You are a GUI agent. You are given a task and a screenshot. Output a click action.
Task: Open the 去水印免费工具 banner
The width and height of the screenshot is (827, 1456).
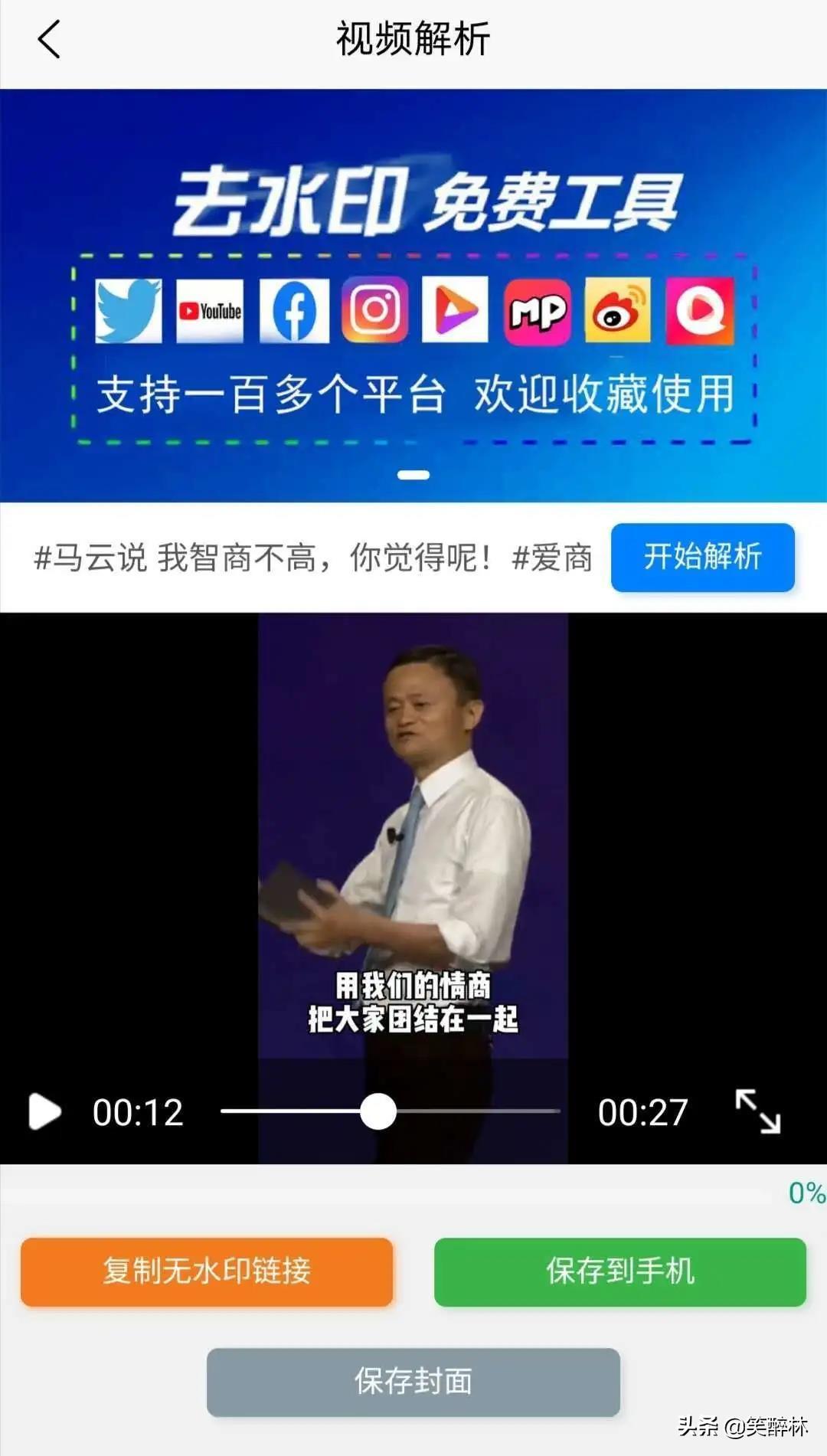point(413,296)
